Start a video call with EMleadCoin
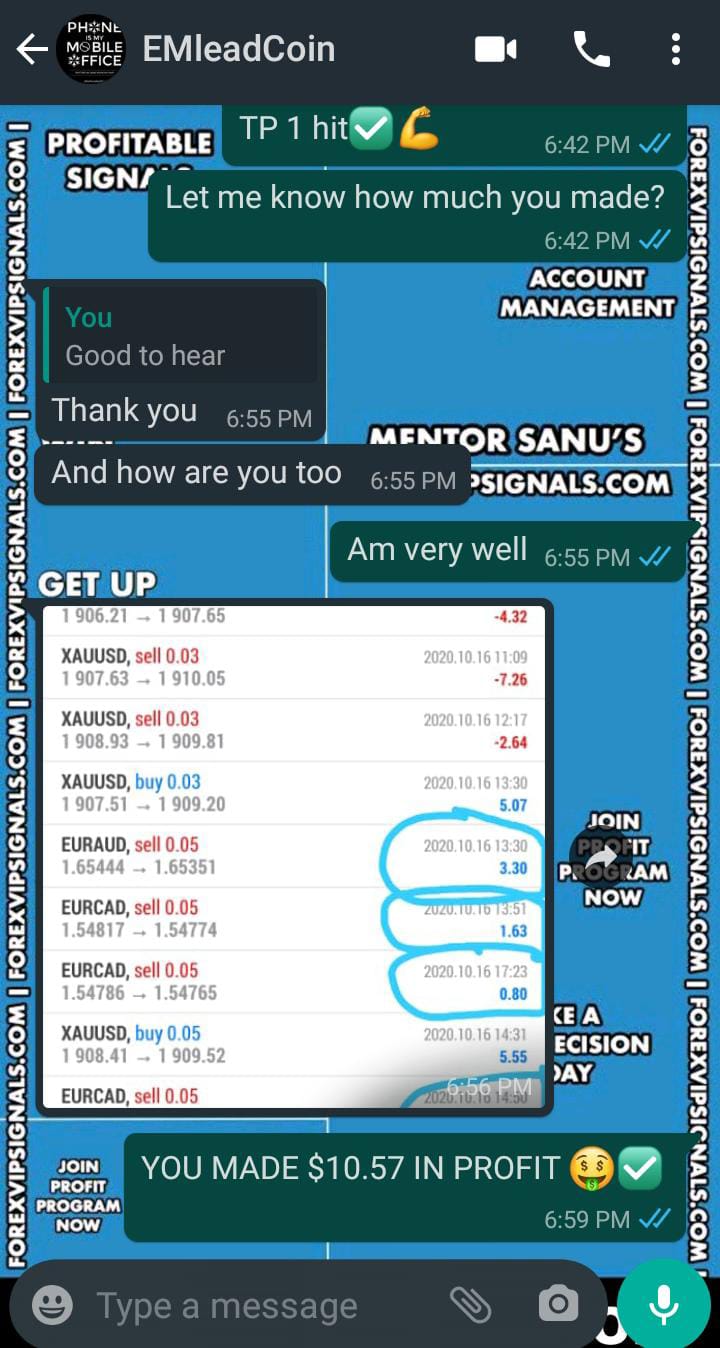 [x=496, y=49]
